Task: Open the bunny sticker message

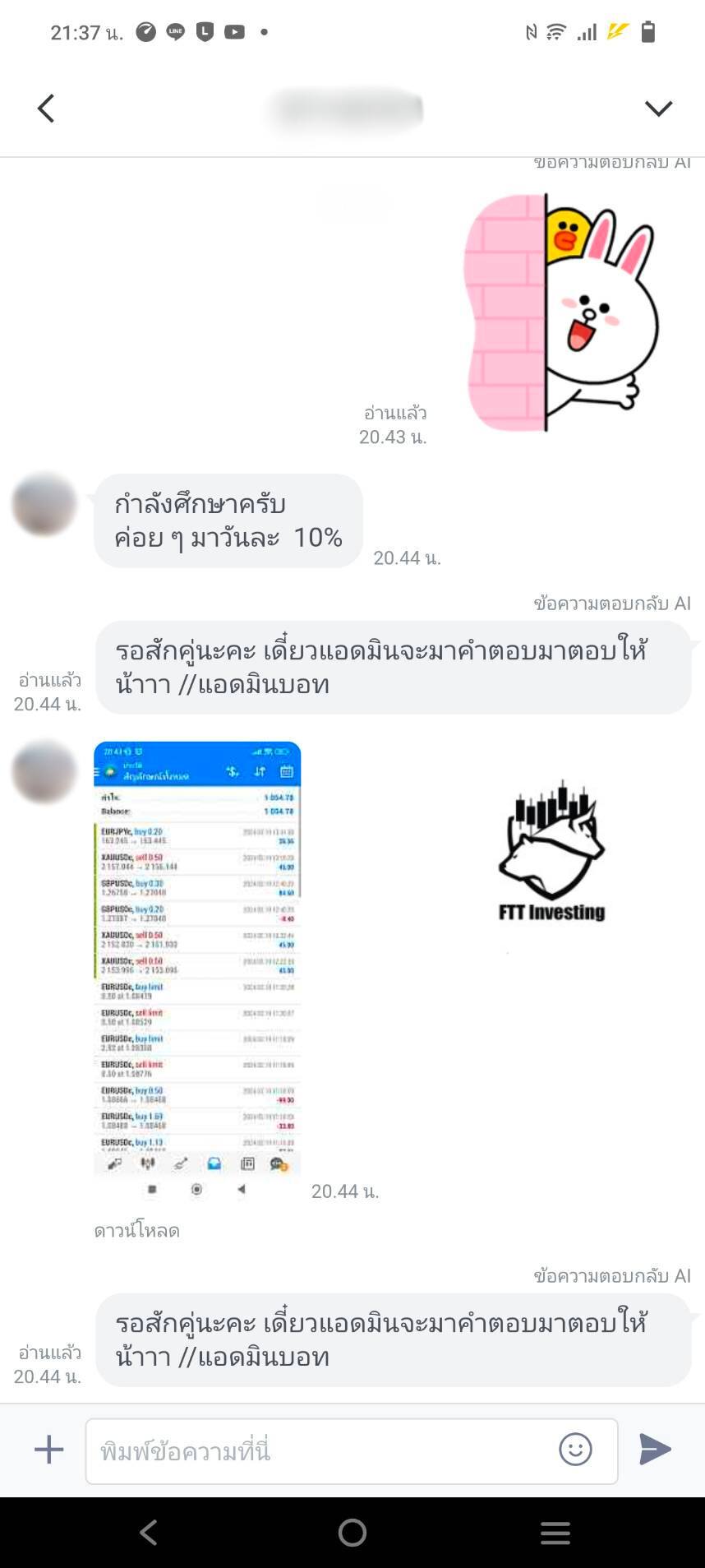Action: pyautogui.click(x=561, y=312)
